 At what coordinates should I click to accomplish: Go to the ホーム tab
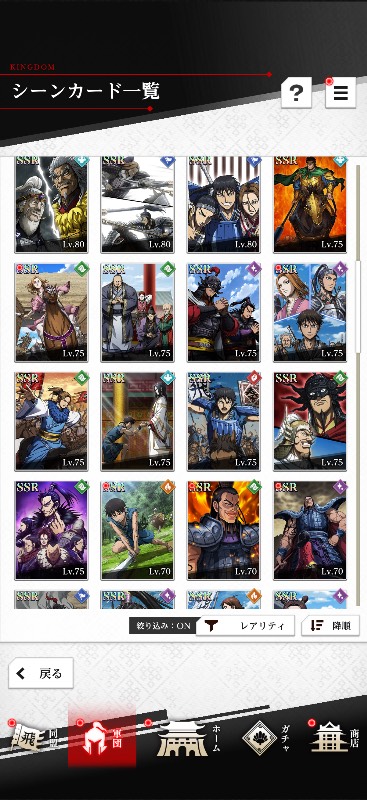(x=188, y=738)
